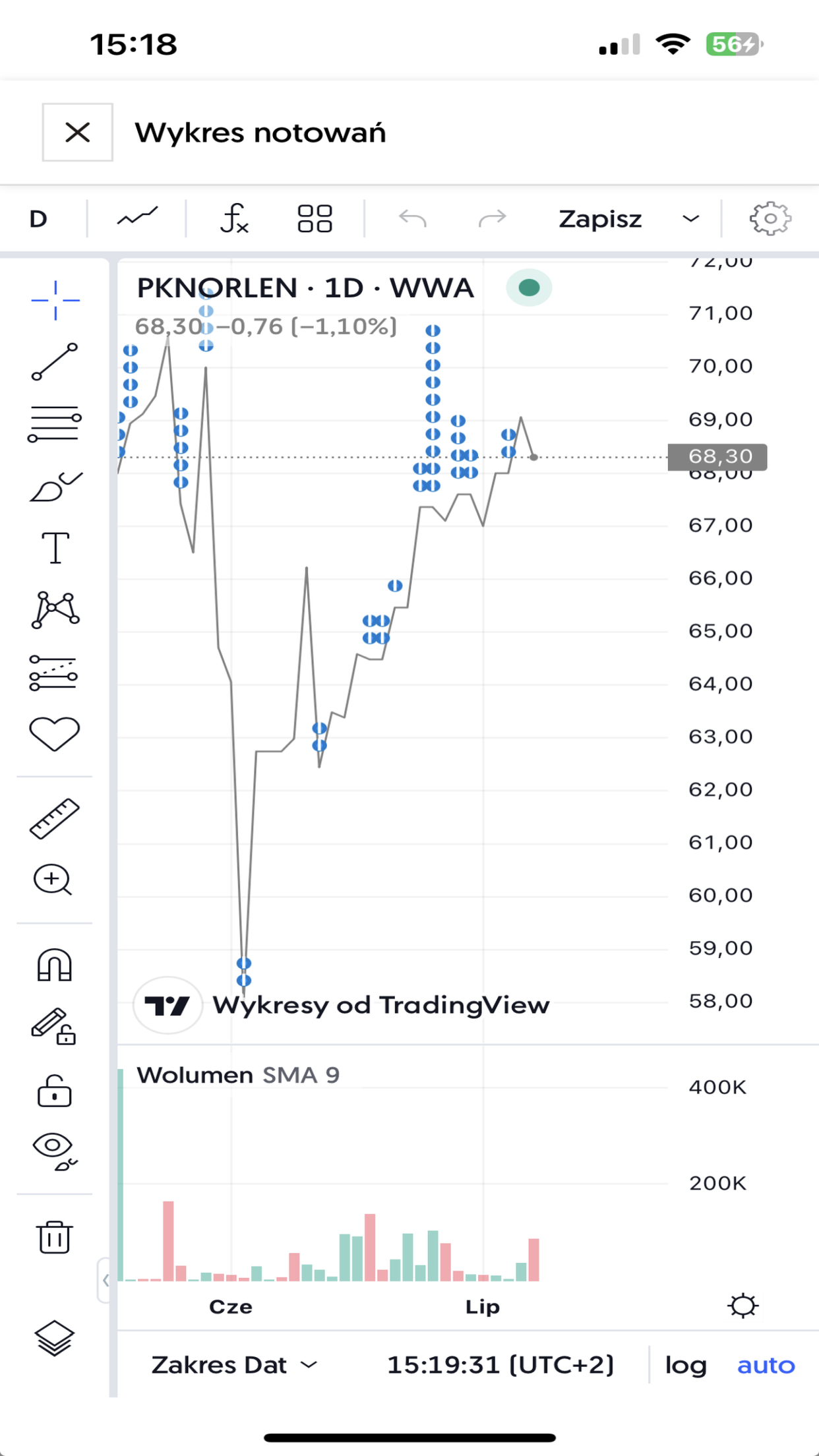Screen dimensions: 819x1456
Task: Tap Zapisz to save the chart
Action: pyautogui.click(x=600, y=219)
